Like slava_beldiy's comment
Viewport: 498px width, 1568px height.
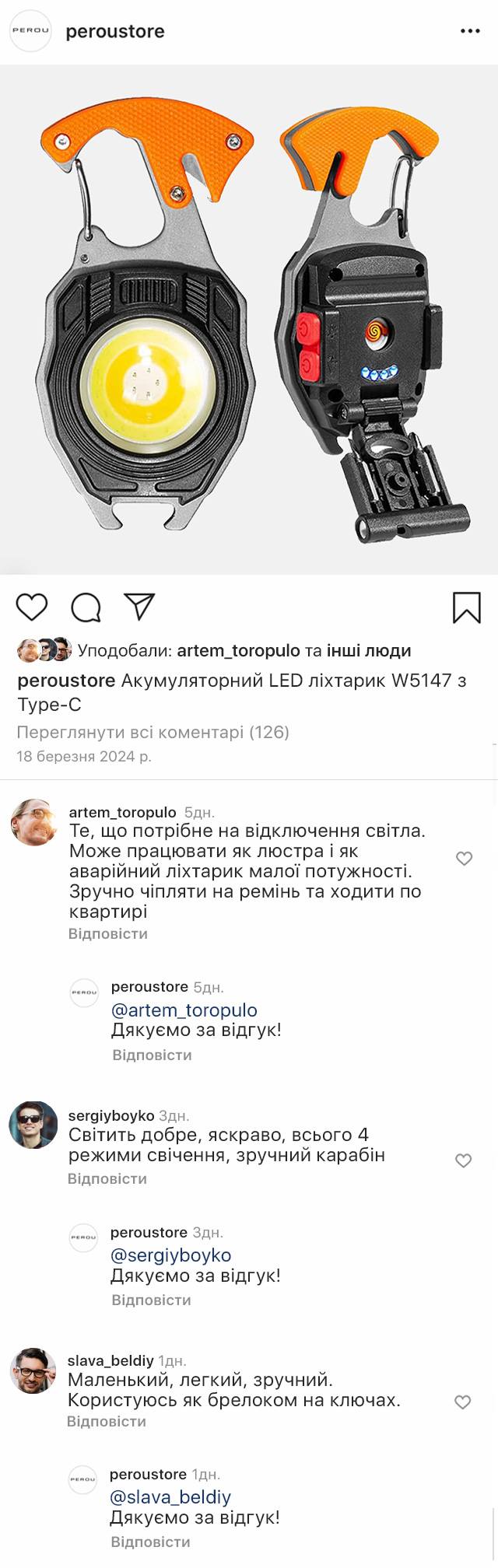[463, 1402]
